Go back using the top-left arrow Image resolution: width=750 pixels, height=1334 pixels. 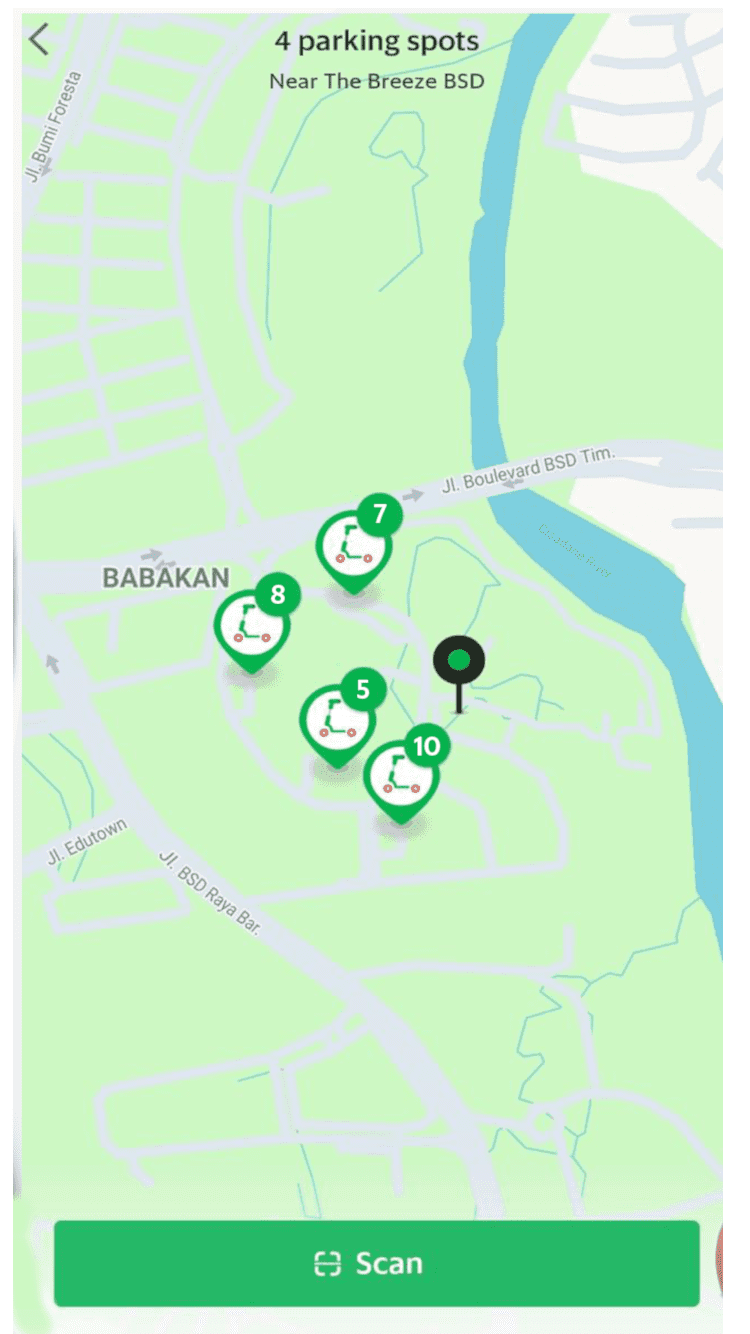tap(39, 40)
